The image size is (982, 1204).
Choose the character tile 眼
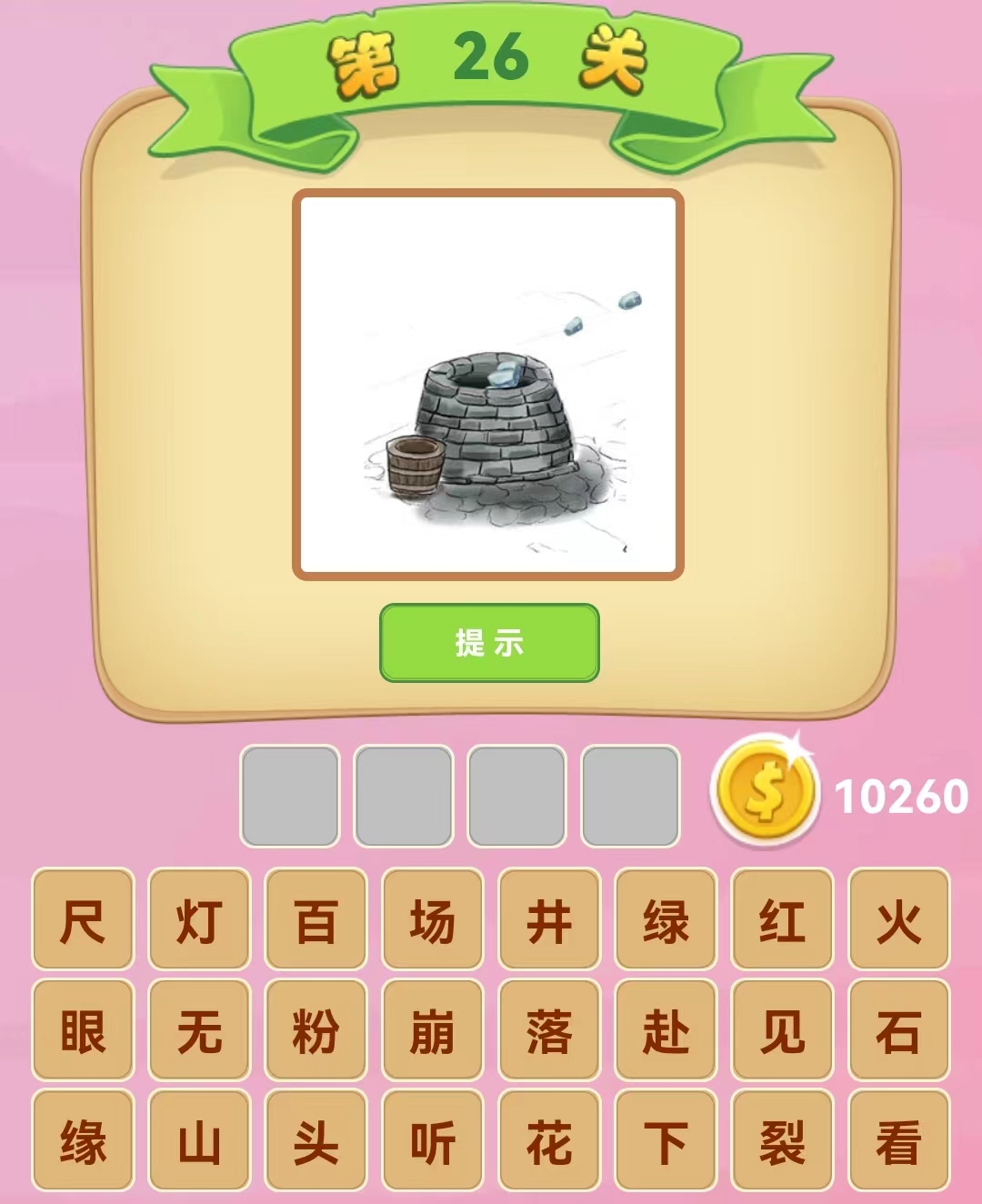(x=83, y=1030)
